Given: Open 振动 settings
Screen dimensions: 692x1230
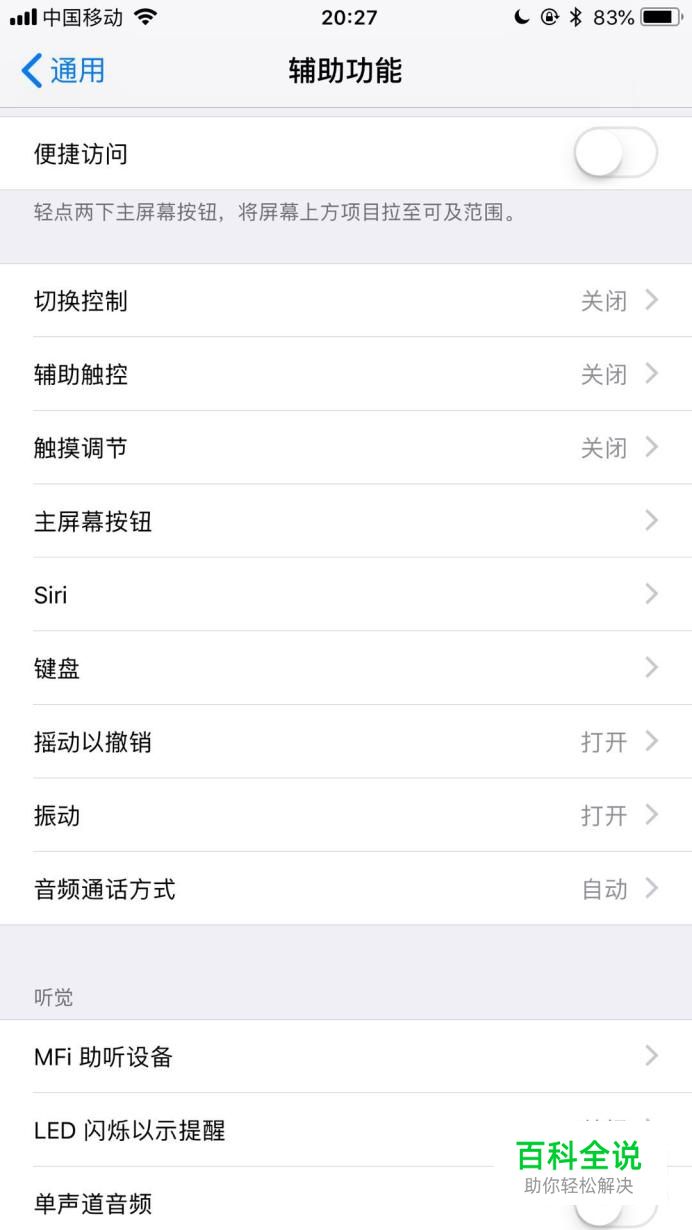Looking at the screenshot, I should (345, 816).
